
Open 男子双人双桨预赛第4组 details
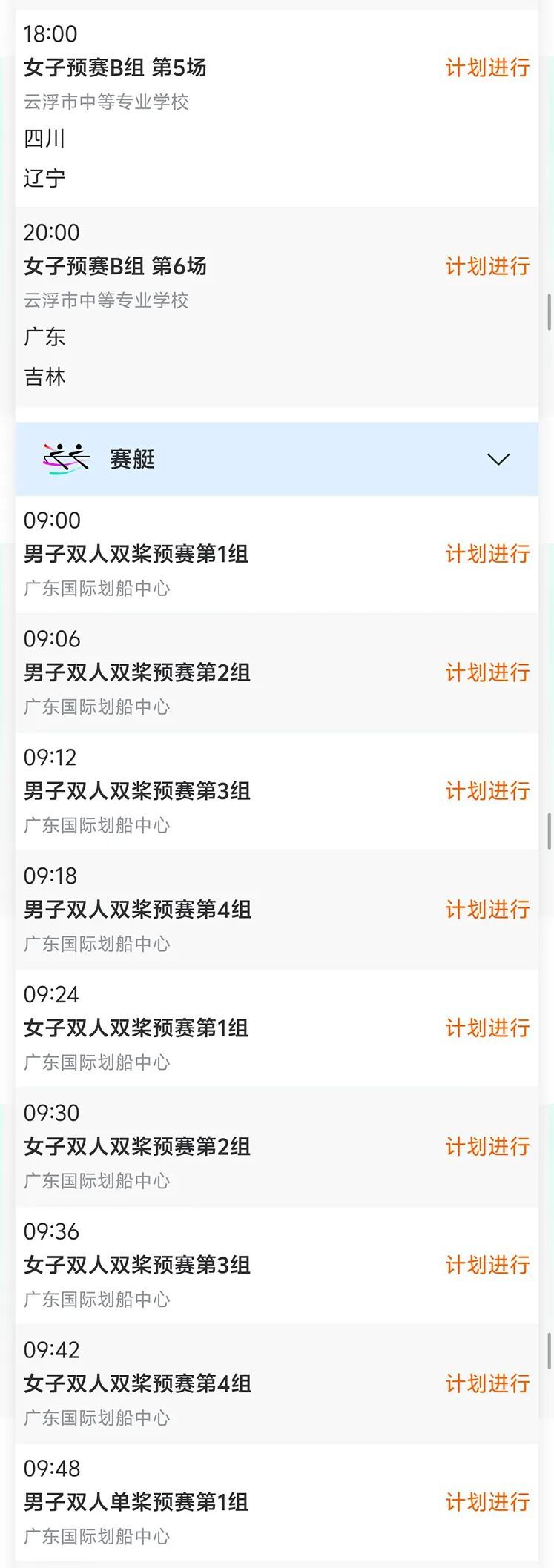(x=137, y=910)
